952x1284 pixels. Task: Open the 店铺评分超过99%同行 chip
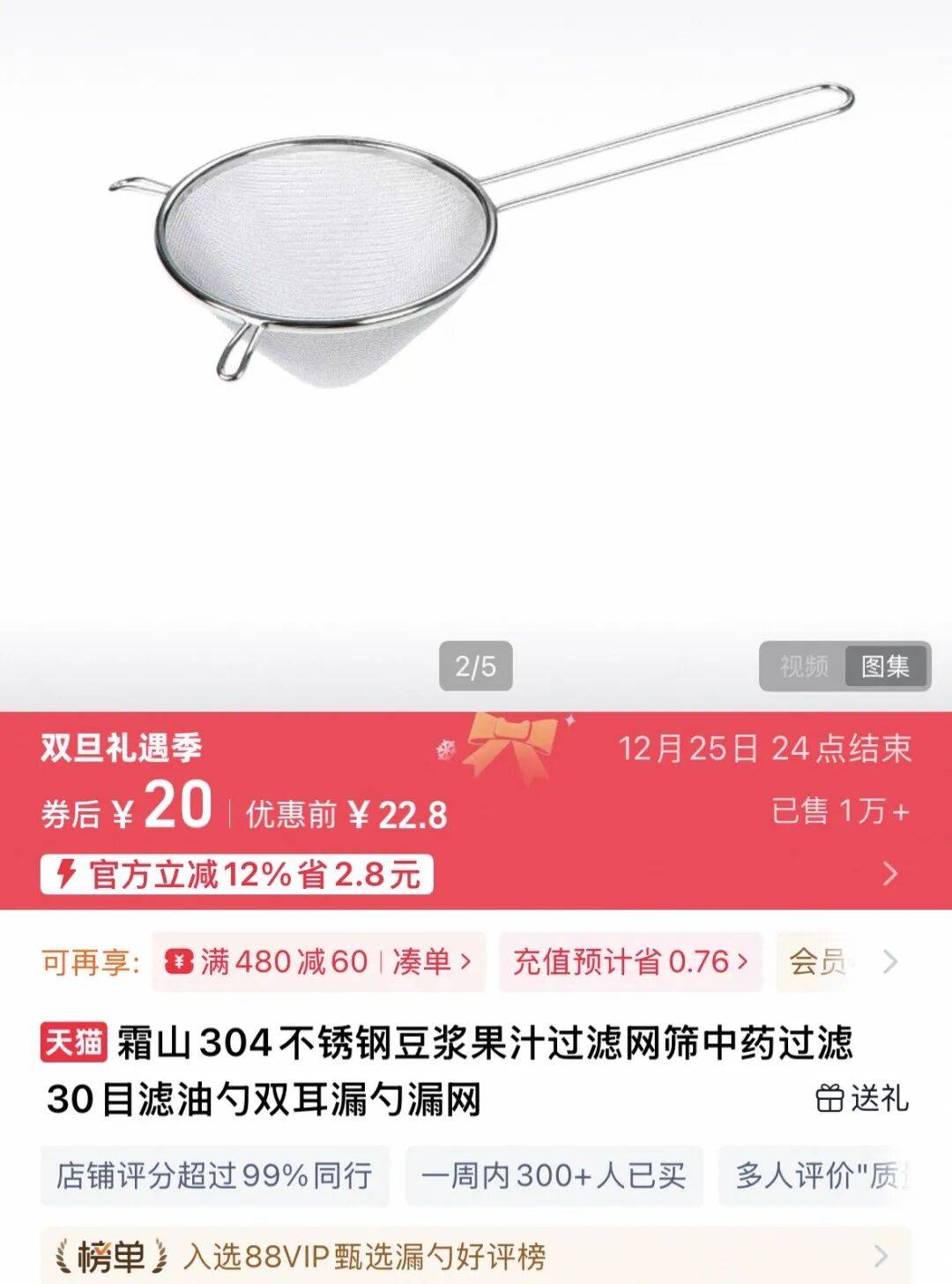[214, 1176]
